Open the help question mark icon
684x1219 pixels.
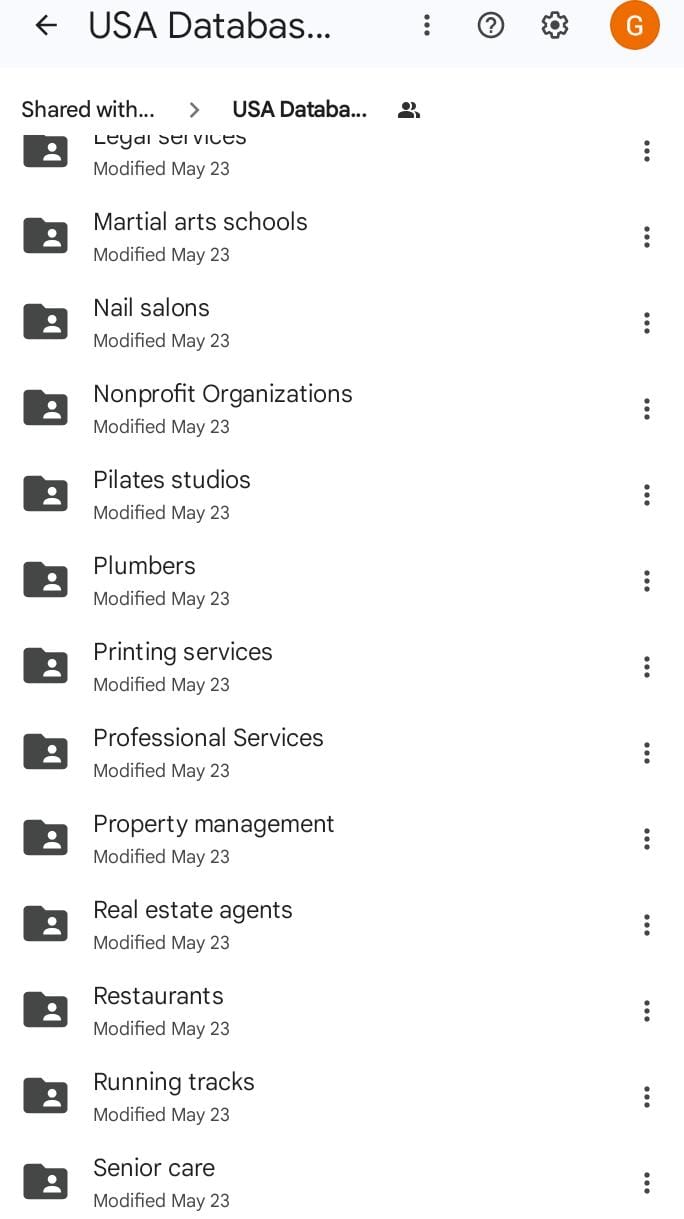[x=491, y=26]
